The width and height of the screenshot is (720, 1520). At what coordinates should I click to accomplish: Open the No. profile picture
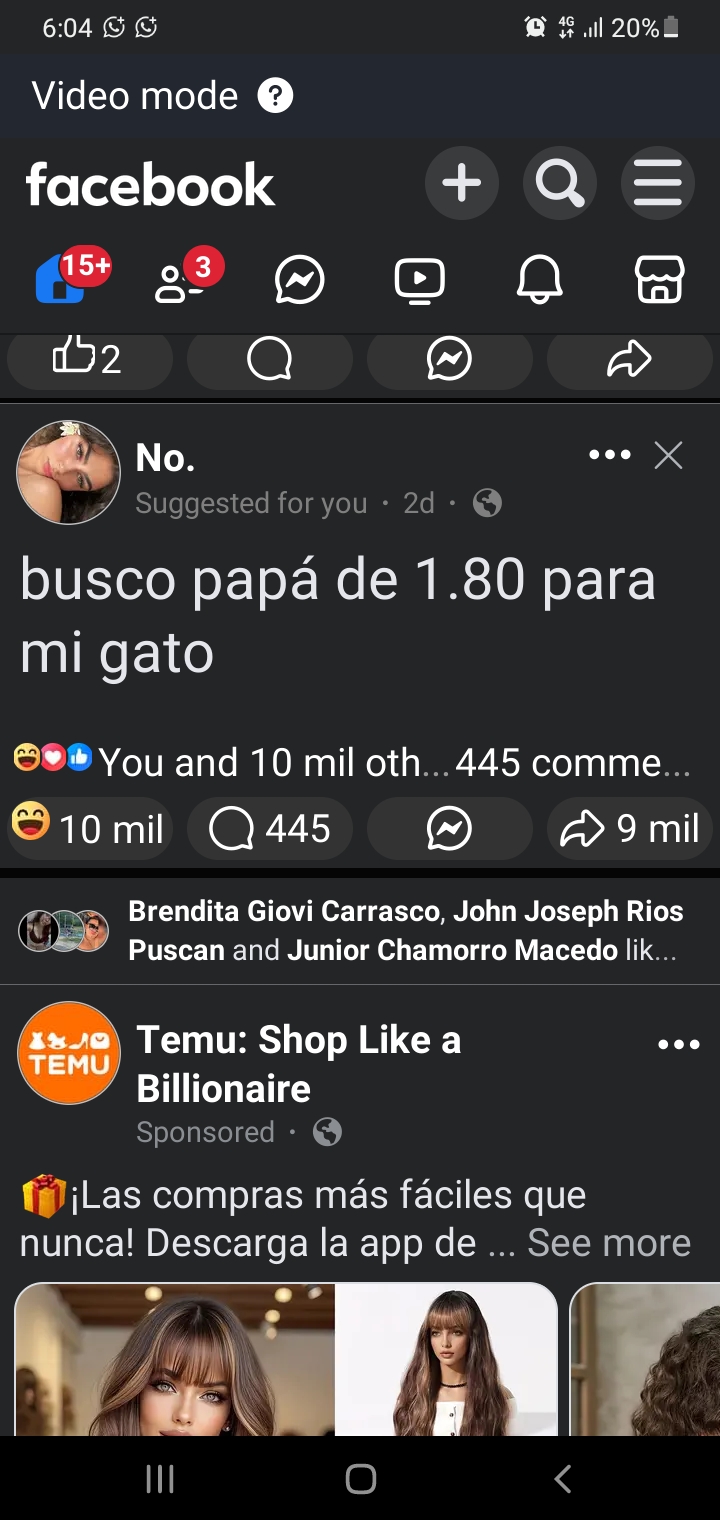click(68, 472)
